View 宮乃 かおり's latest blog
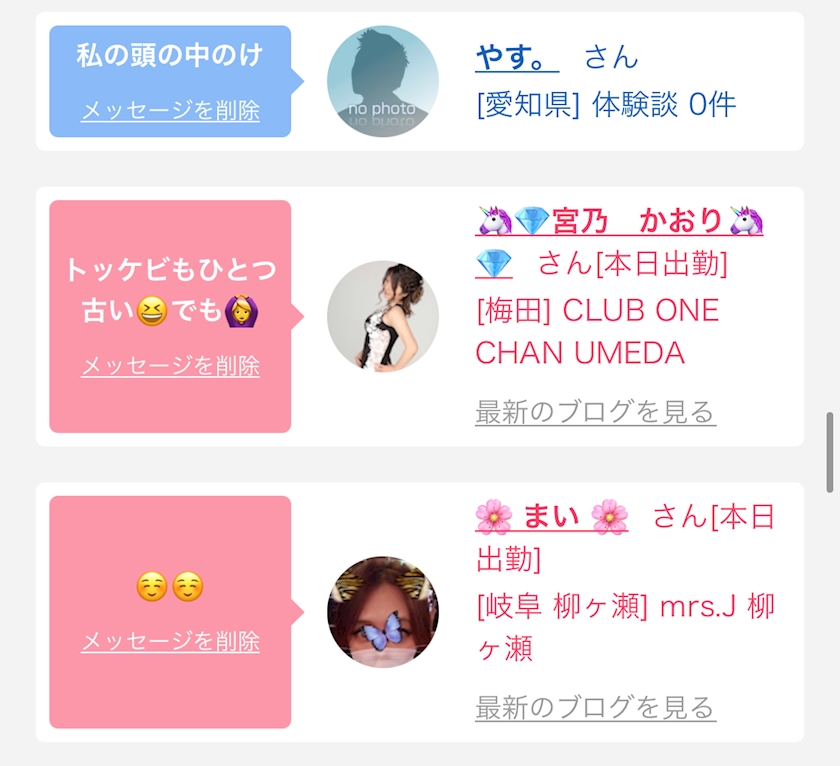The height and width of the screenshot is (766, 840). click(x=596, y=412)
